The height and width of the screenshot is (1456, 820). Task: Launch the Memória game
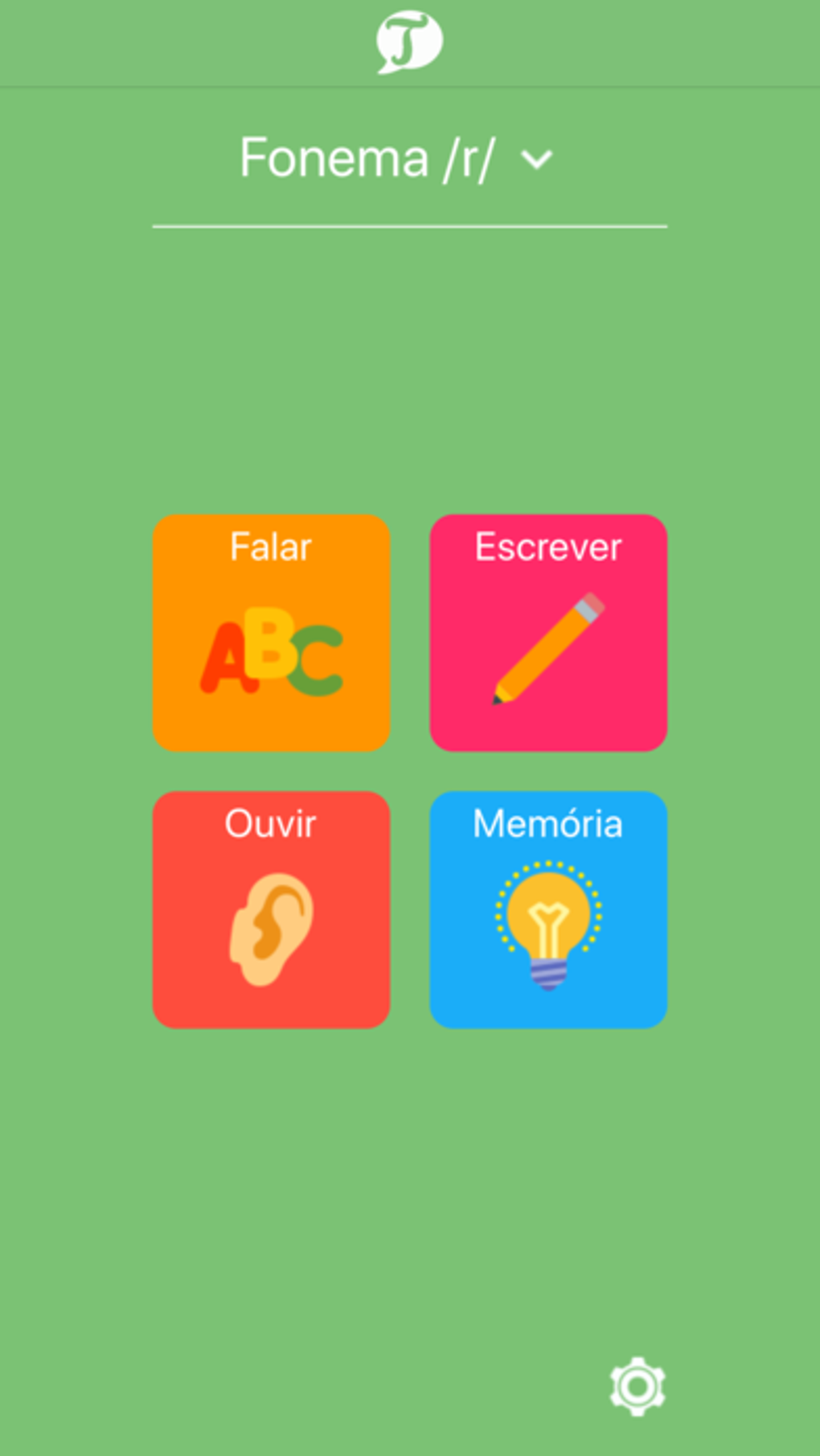(548, 909)
